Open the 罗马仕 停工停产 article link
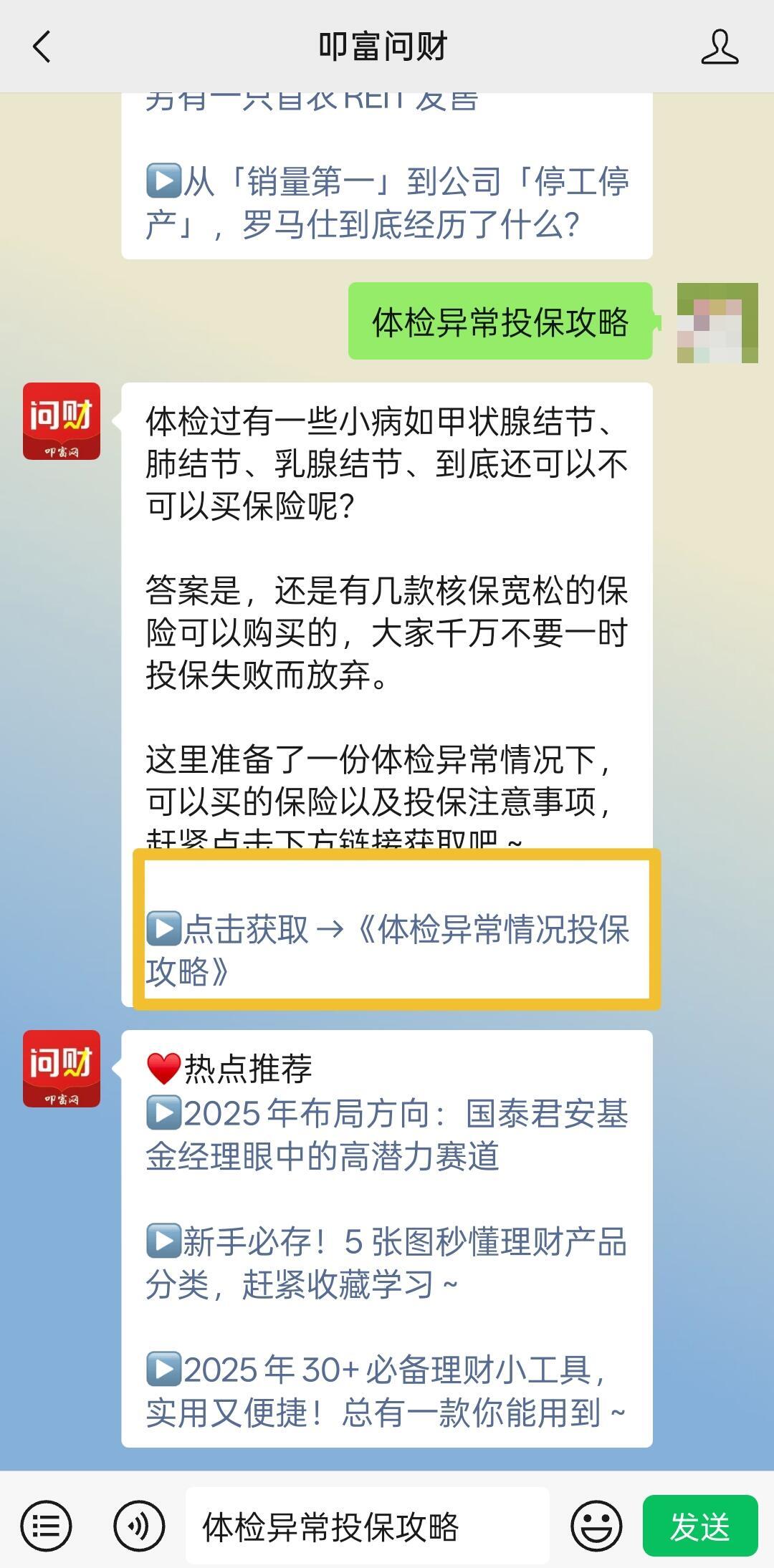This screenshot has height=1568, width=774. tap(387, 203)
